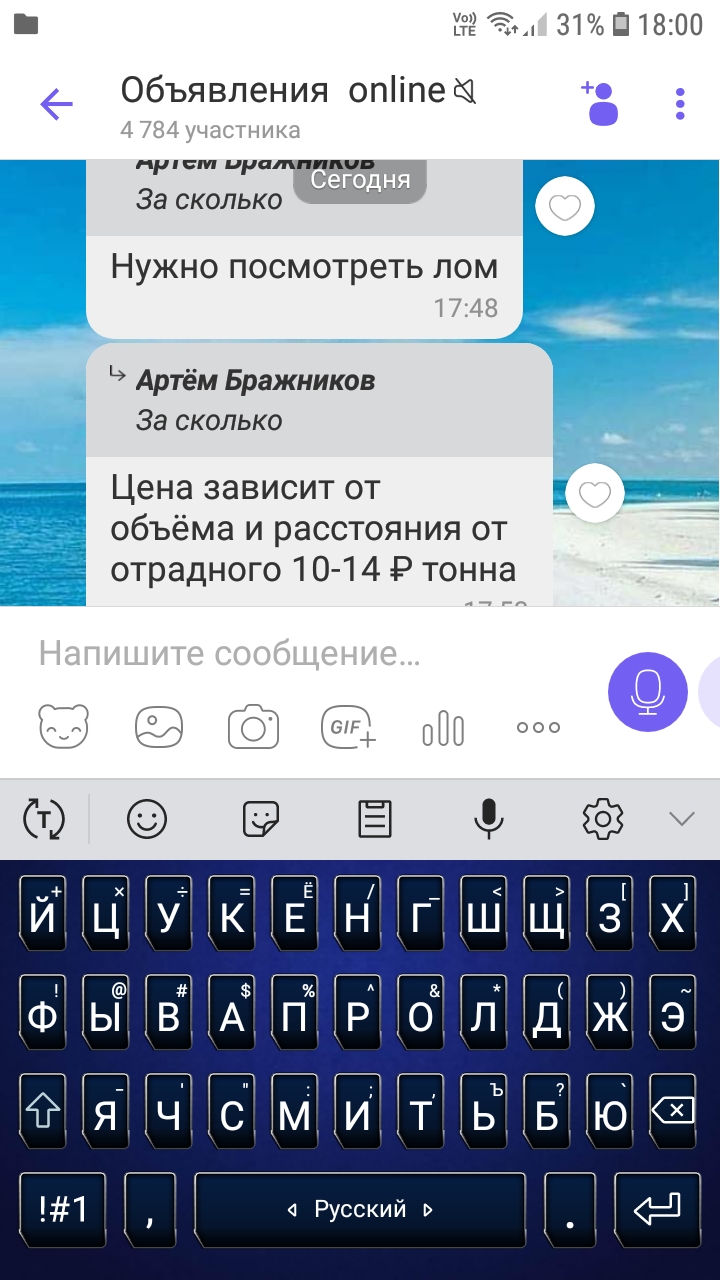Open the photo gallery picker
The image size is (720, 1280).
click(160, 727)
